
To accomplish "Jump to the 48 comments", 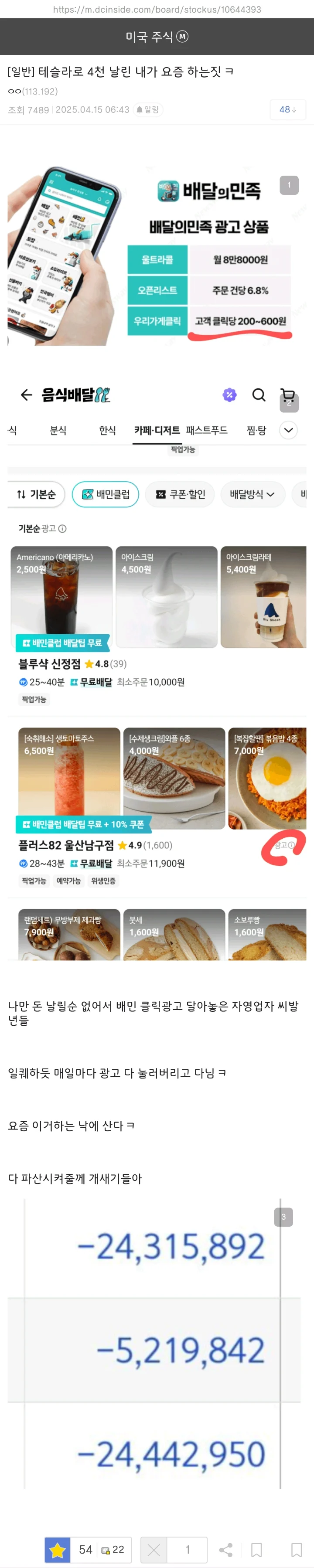I will click(287, 109).
